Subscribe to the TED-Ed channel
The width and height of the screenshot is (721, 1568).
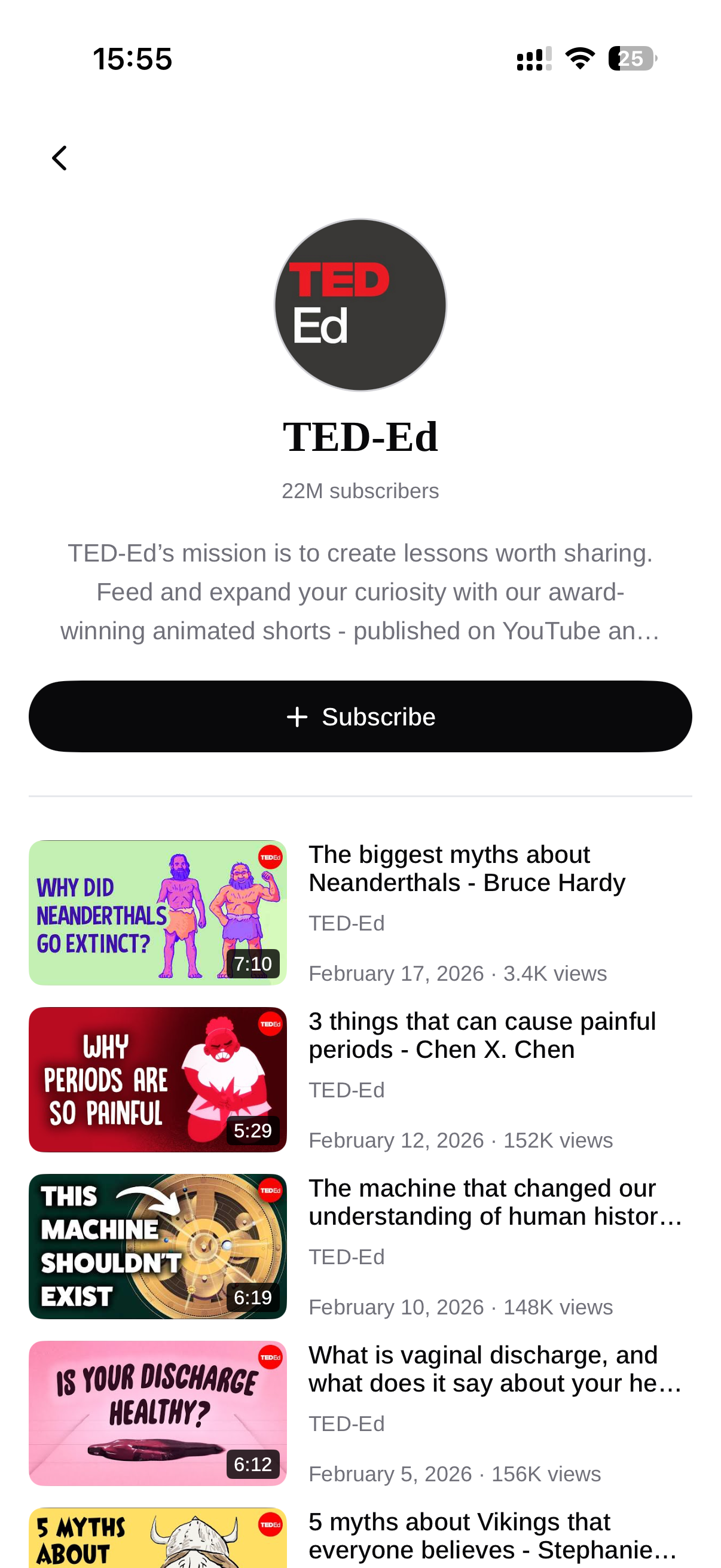click(360, 716)
